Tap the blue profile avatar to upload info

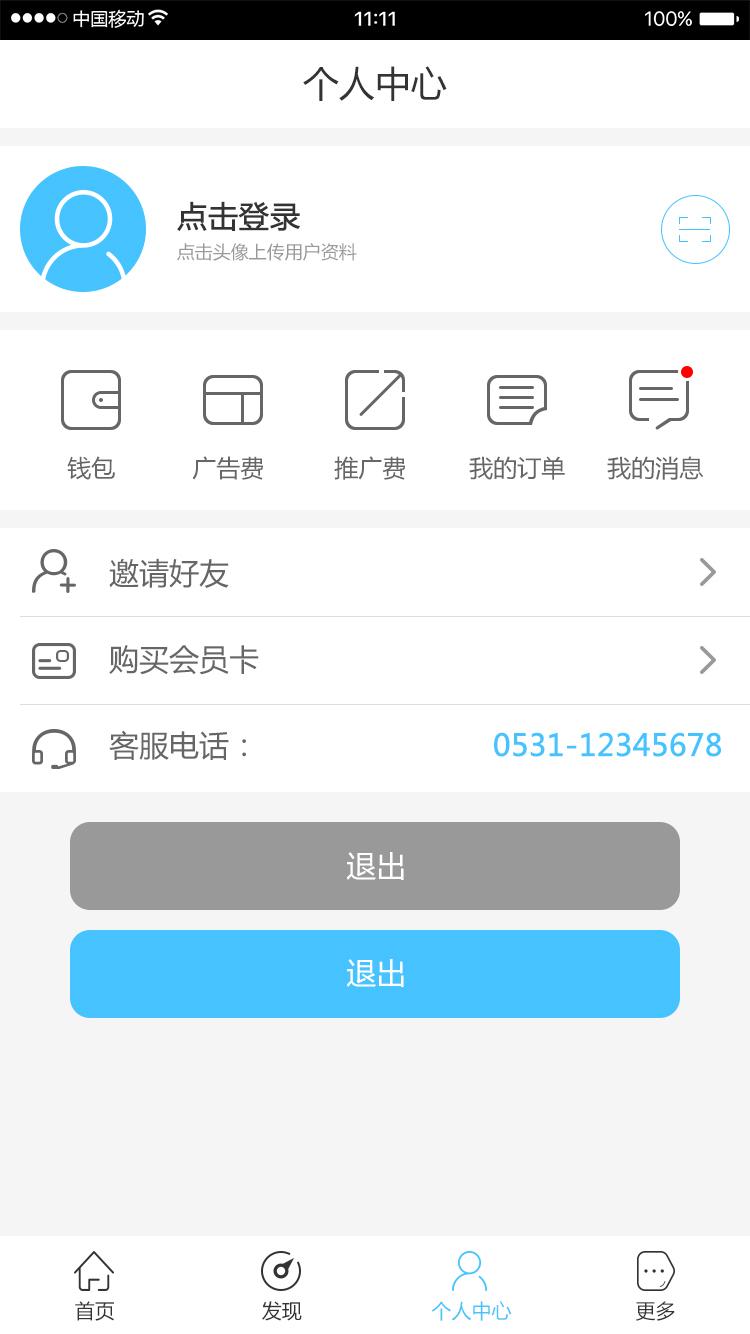(83, 229)
